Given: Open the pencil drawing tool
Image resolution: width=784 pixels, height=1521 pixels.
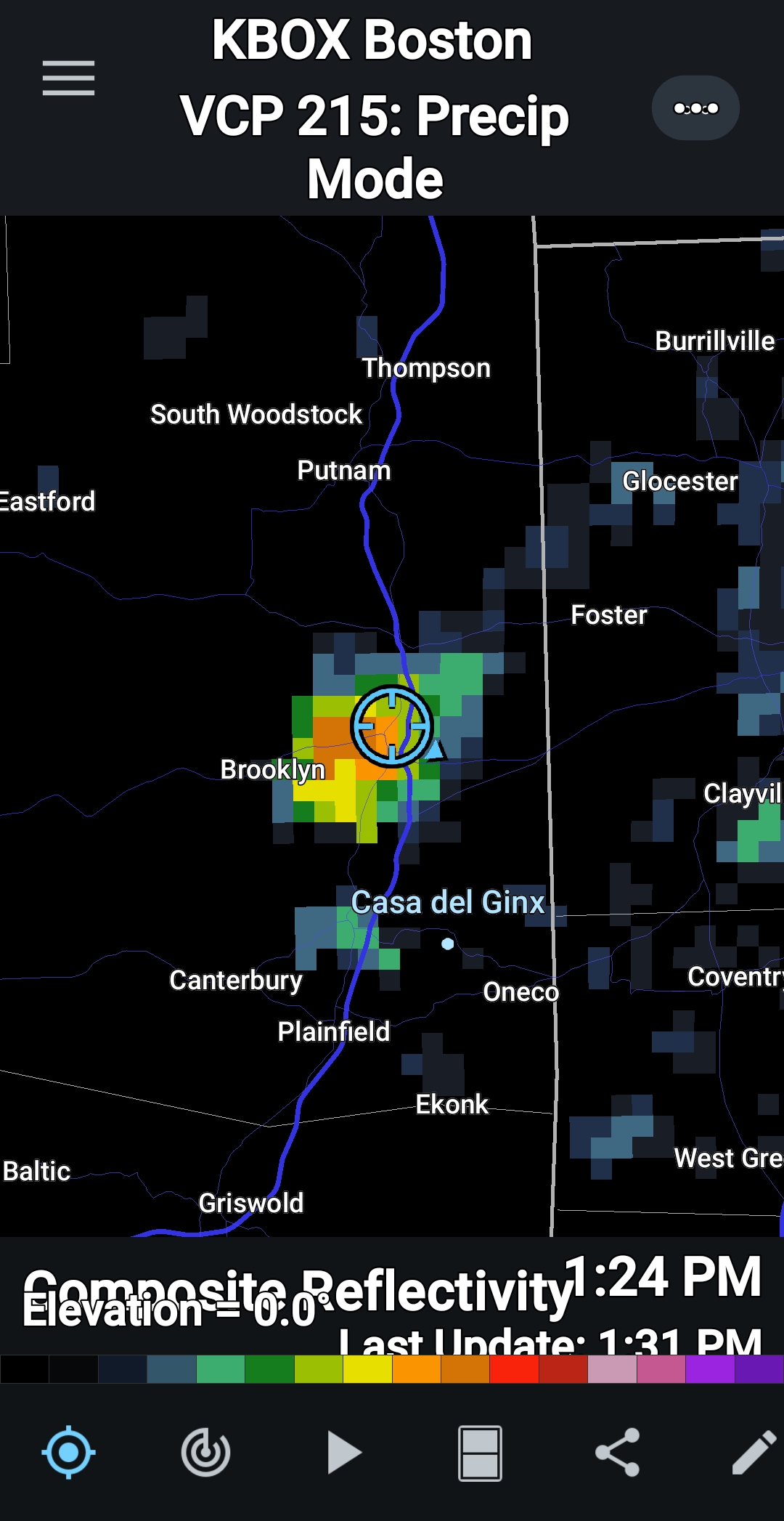Looking at the screenshot, I should (x=754, y=1452).
